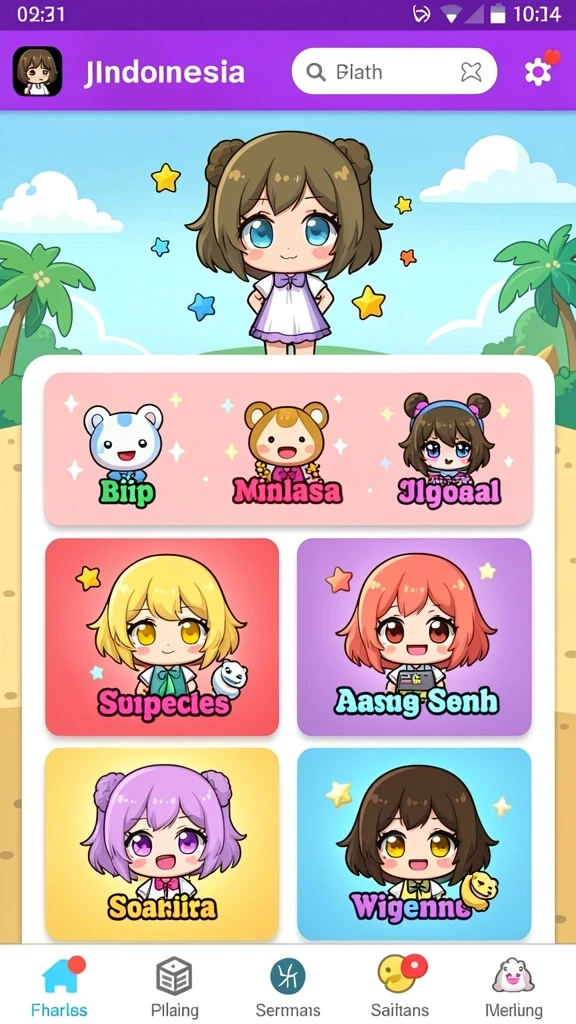
Task: Open the Suipecles card
Action: (x=162, y=637)
